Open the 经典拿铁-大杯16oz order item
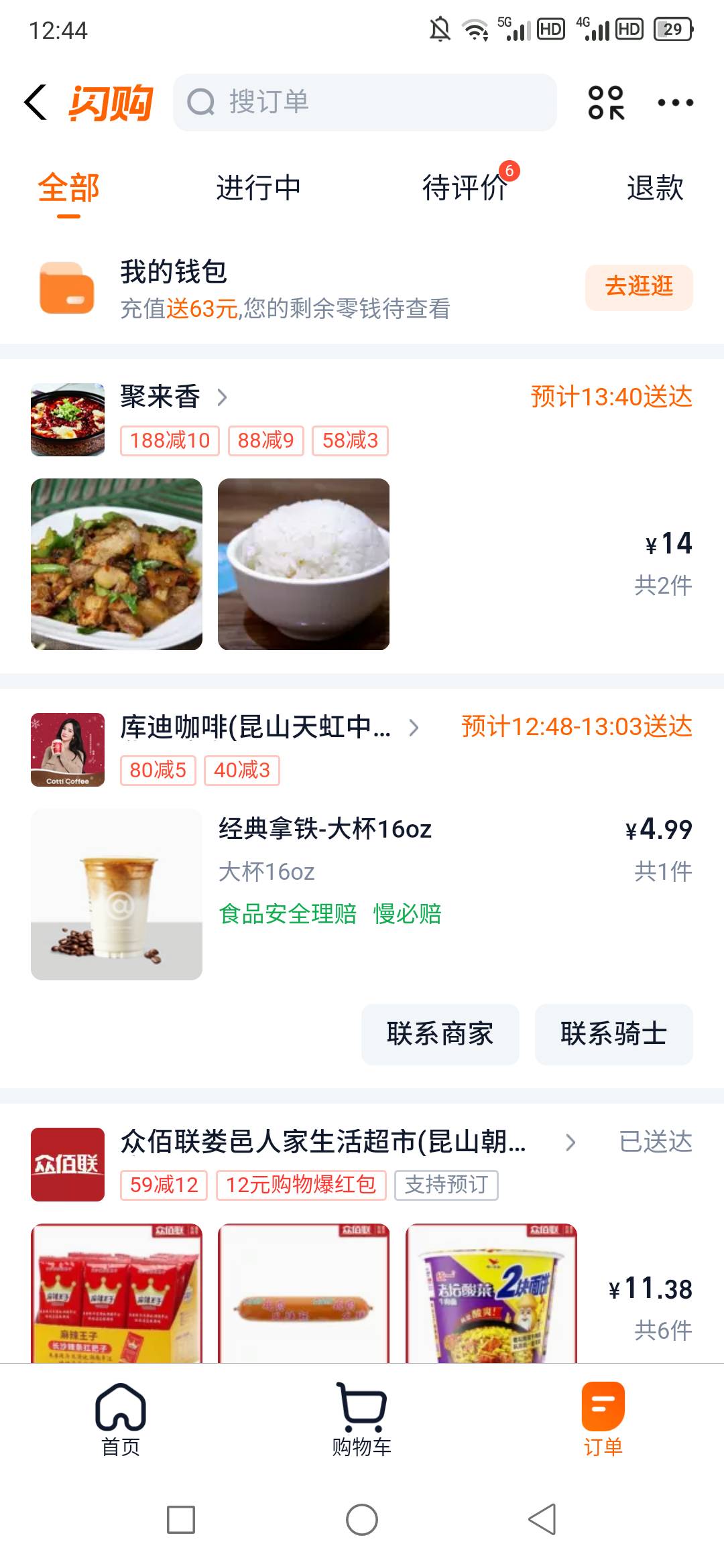 [x=324, y=830]
